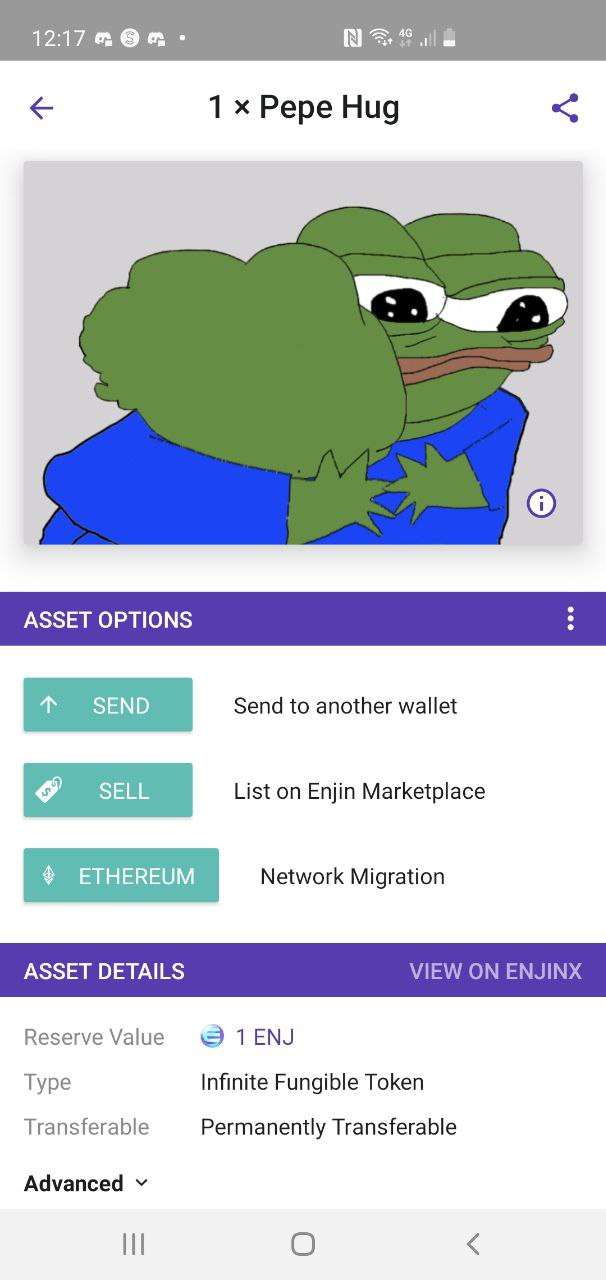This screenshot has height=1280, width=606.
Task: Share the Pepe Hug asset
Action: pyautogui.click(x=565, y=108)
